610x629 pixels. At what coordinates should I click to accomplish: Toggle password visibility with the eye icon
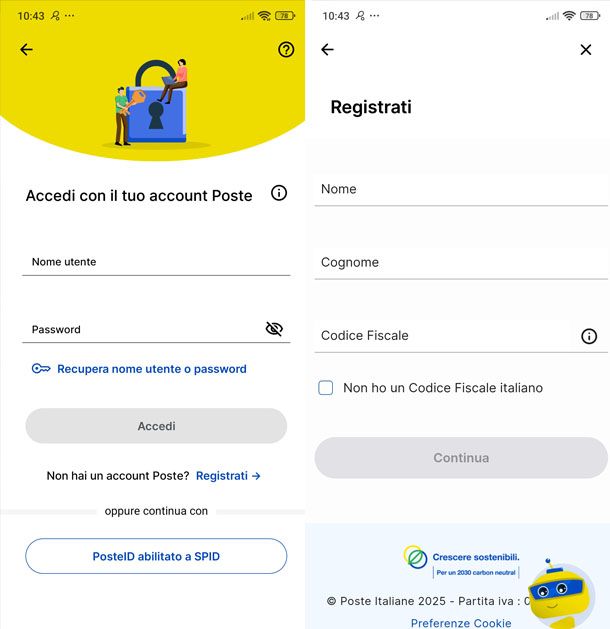coord(275,329)
